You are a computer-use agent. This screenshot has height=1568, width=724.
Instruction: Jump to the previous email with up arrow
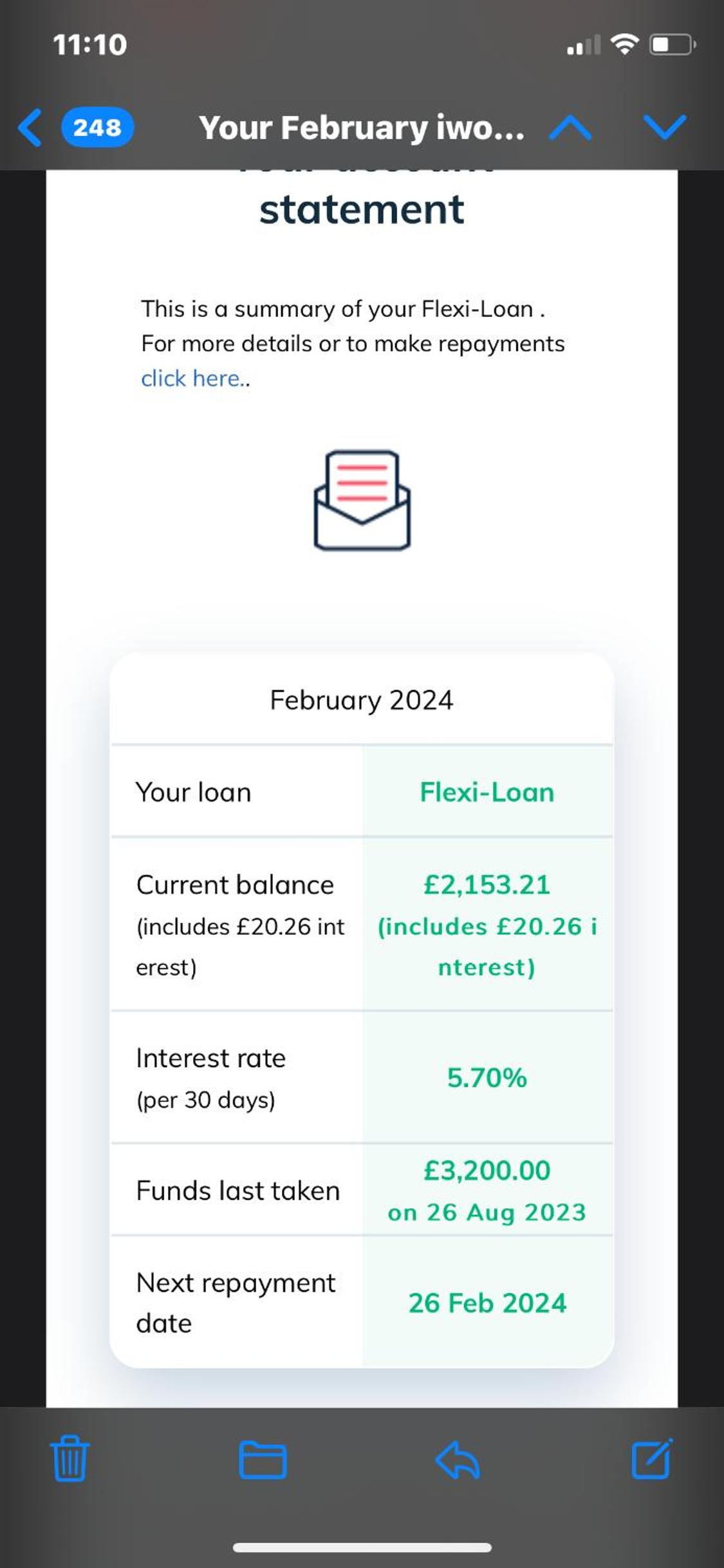coord(570,128)
